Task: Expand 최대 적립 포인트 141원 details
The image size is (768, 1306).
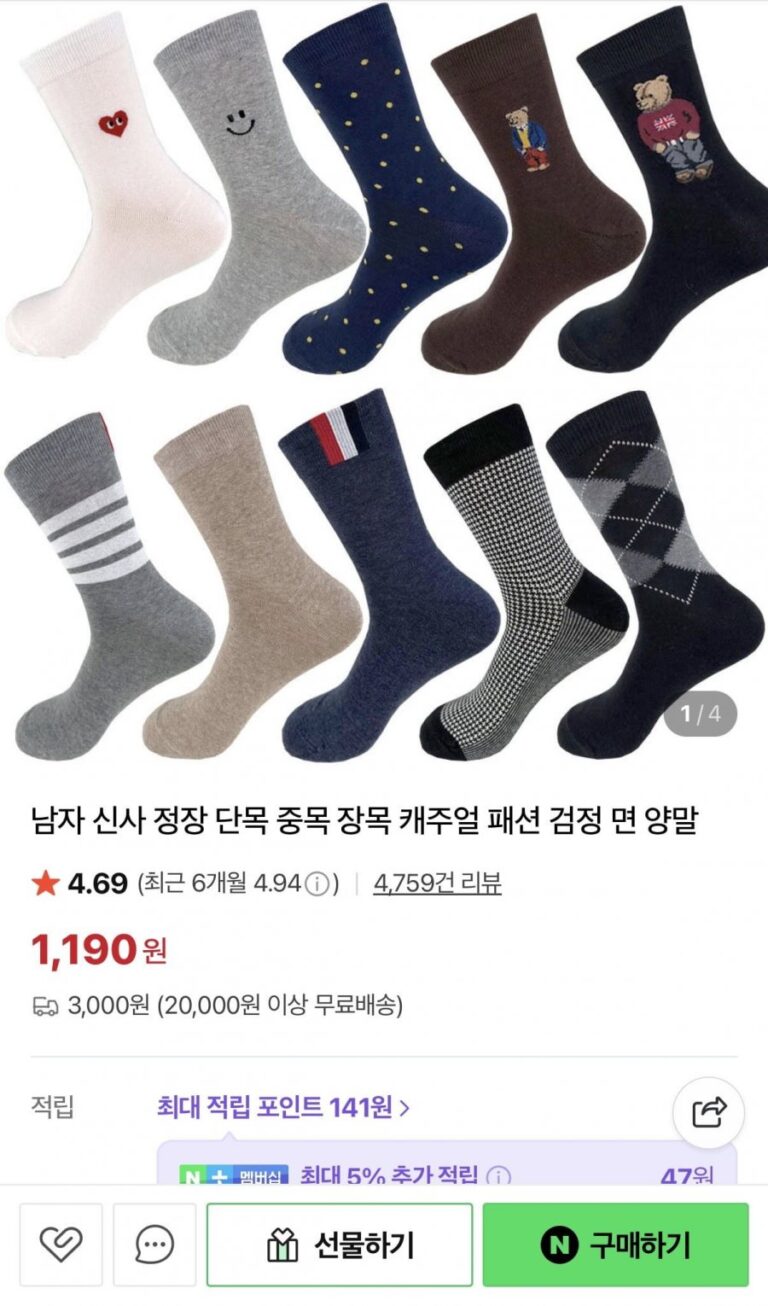Action: pos(283,1107)
